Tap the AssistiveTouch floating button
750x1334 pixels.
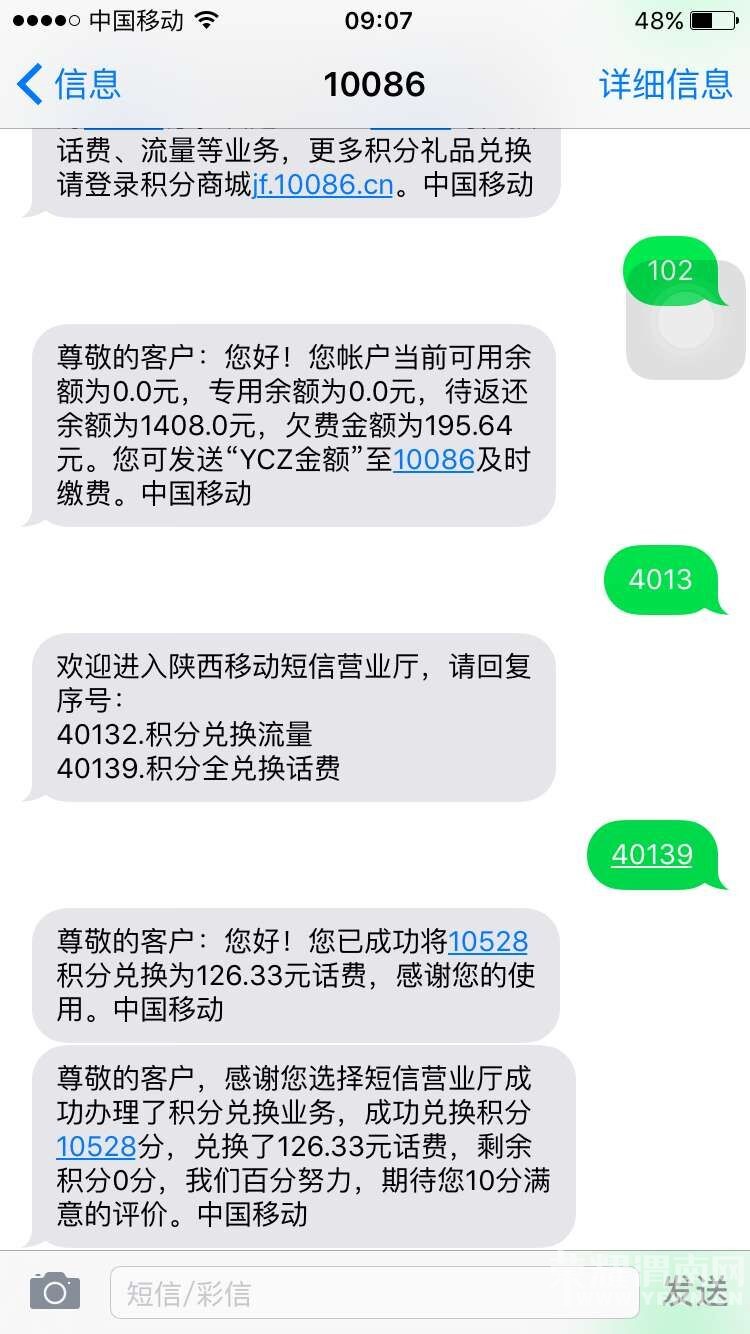tap(686, 320)
